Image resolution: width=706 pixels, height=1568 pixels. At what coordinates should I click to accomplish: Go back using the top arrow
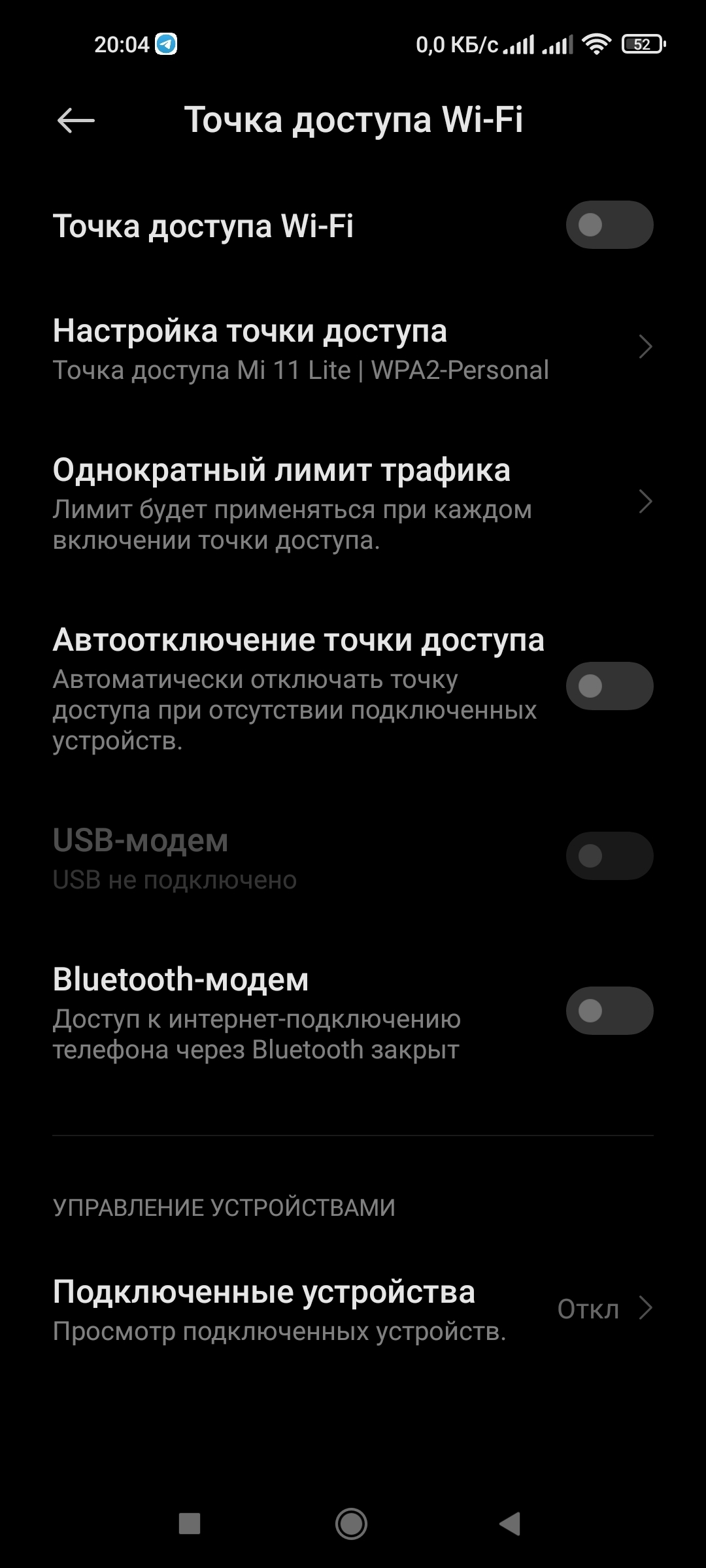(76, 121)
